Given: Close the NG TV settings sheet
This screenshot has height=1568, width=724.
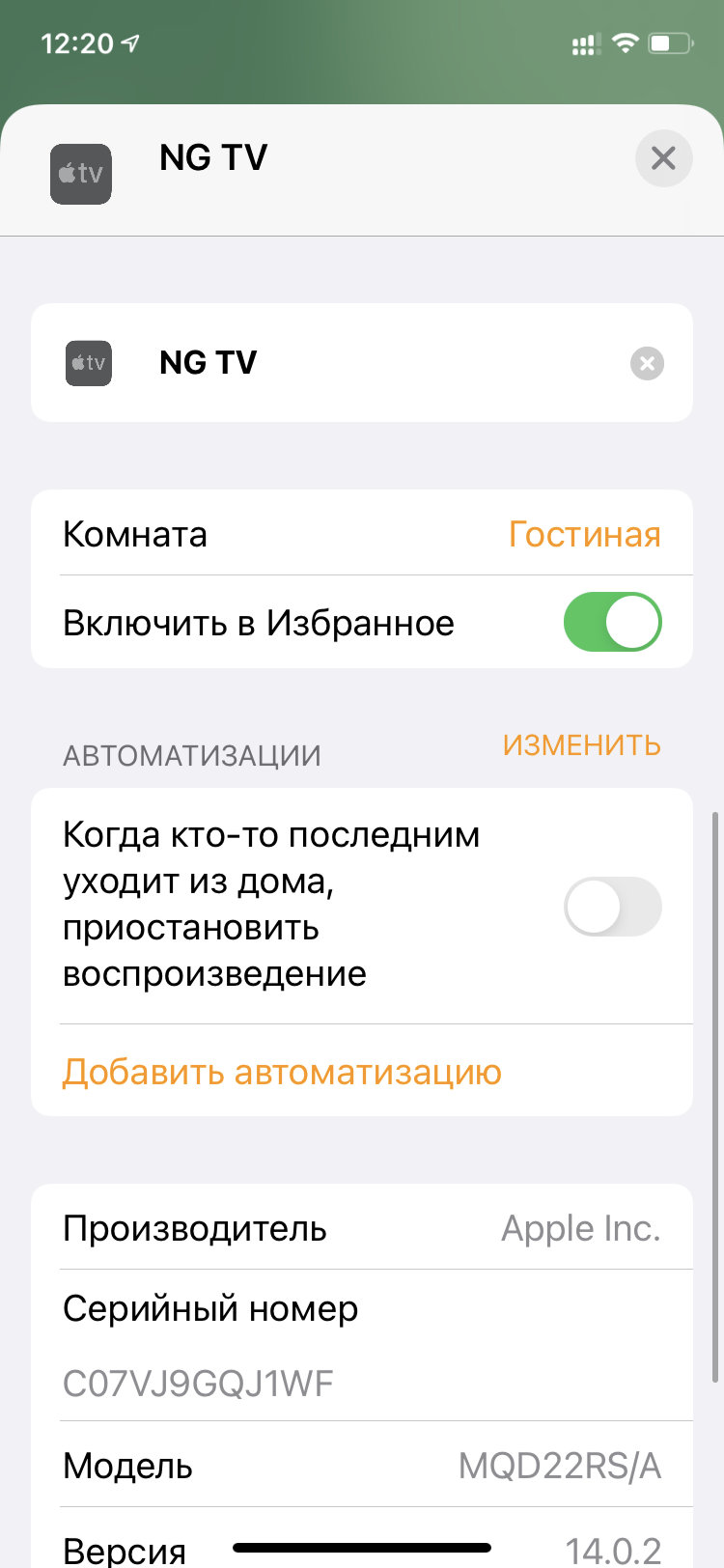Looking at the screenshot, I should coord(663,158).
